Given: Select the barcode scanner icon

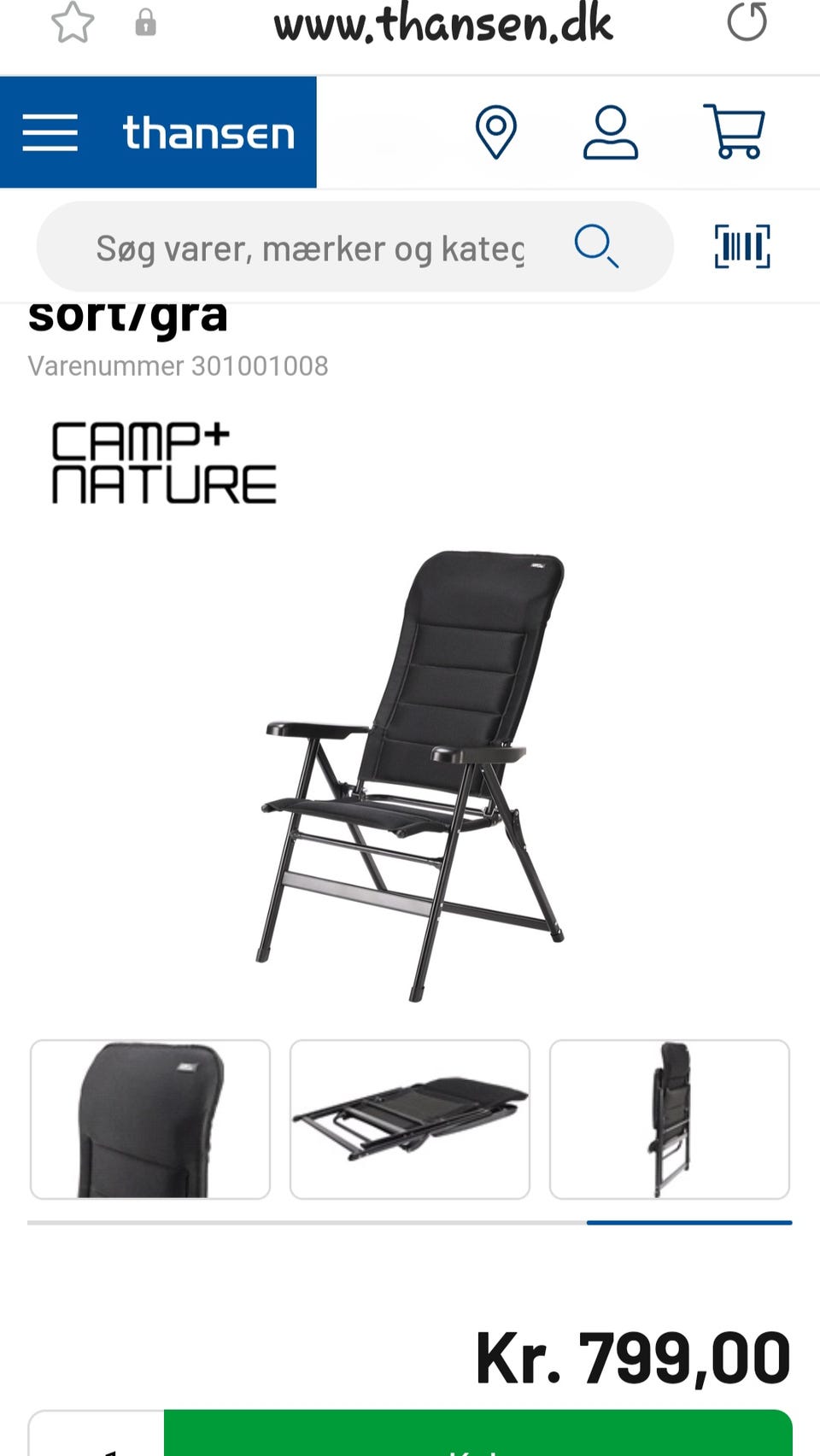Looking at the screenshot, I should click(741, 246).
